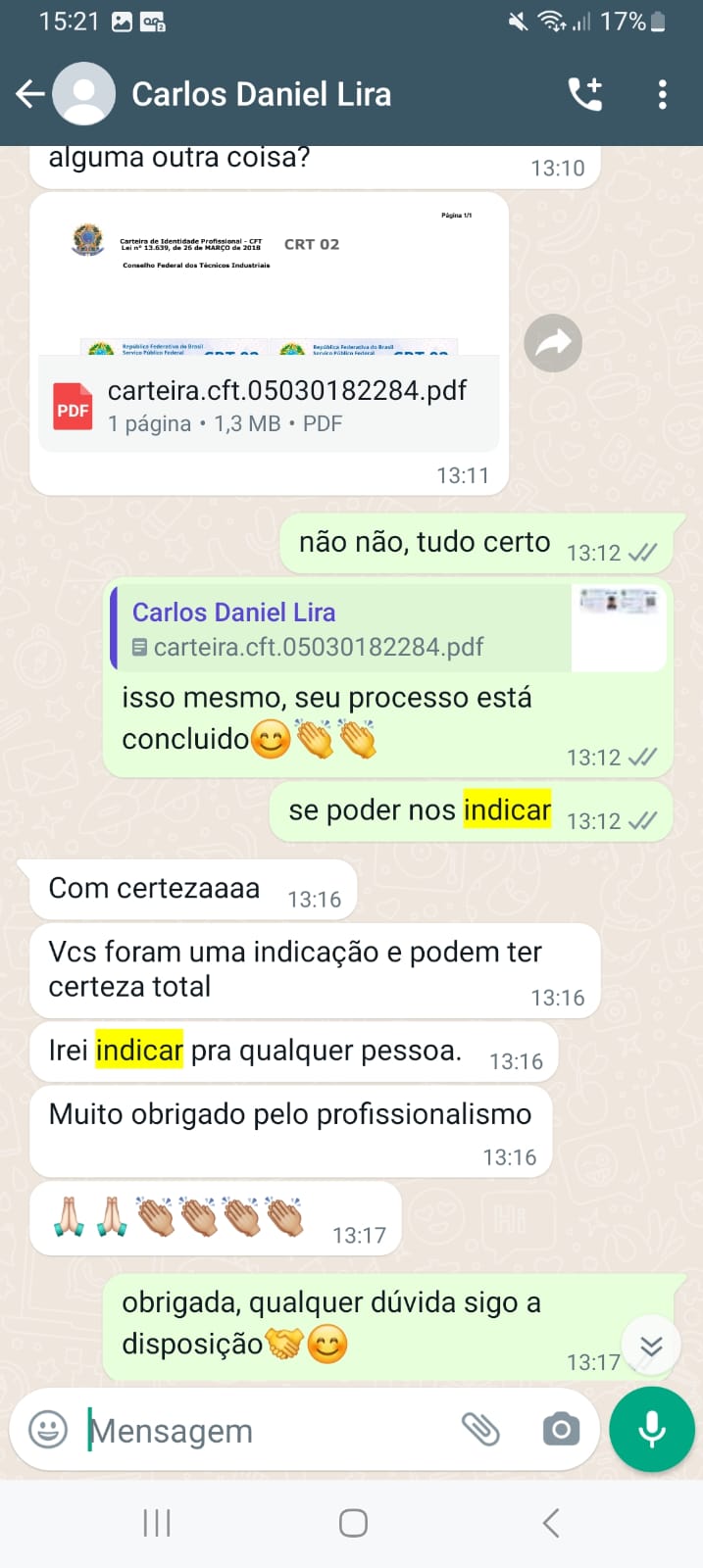Open Carlos Daniel Lira's profile picture
Screen dimensions: 703x1568
83,94
